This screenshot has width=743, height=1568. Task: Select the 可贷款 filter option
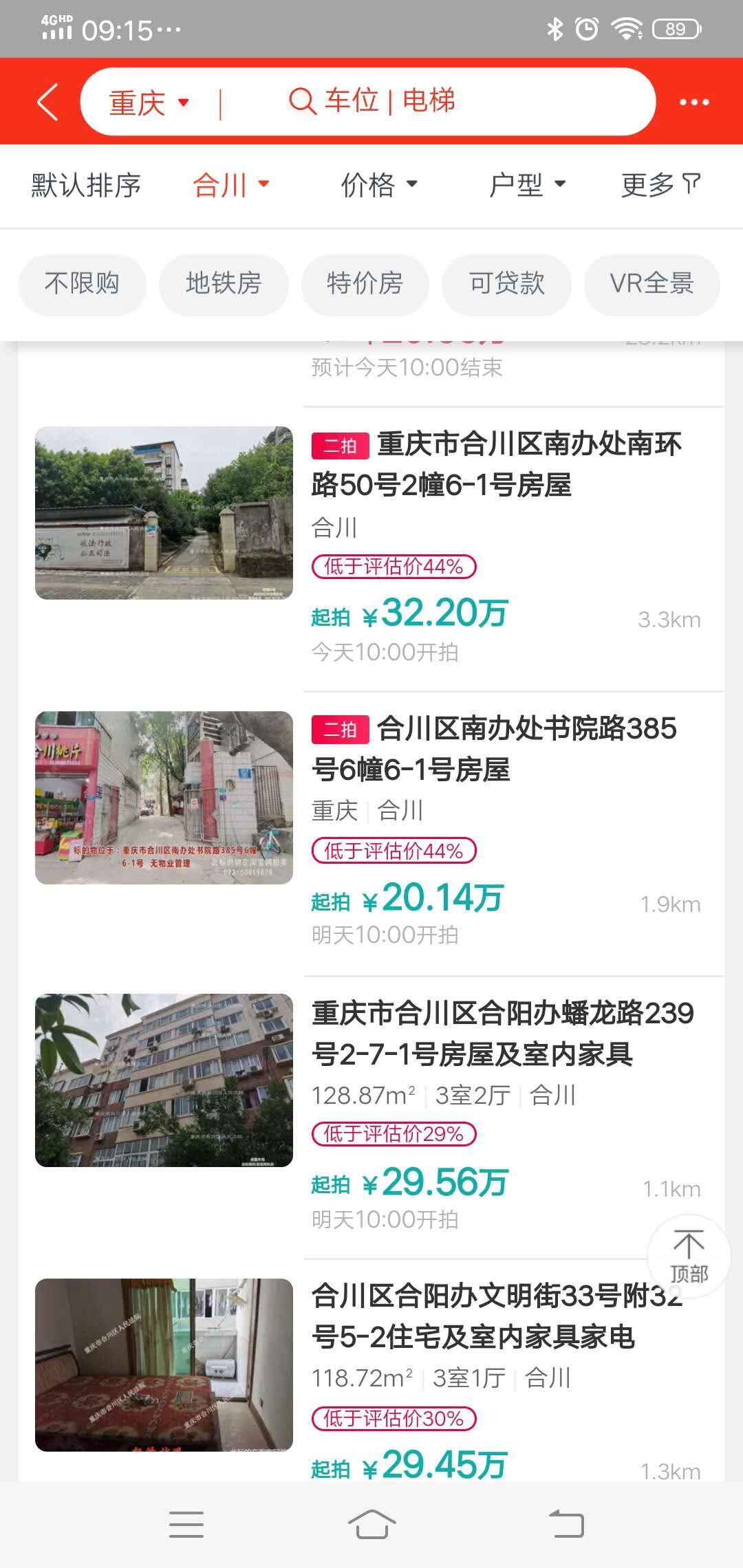click(506, 283)
